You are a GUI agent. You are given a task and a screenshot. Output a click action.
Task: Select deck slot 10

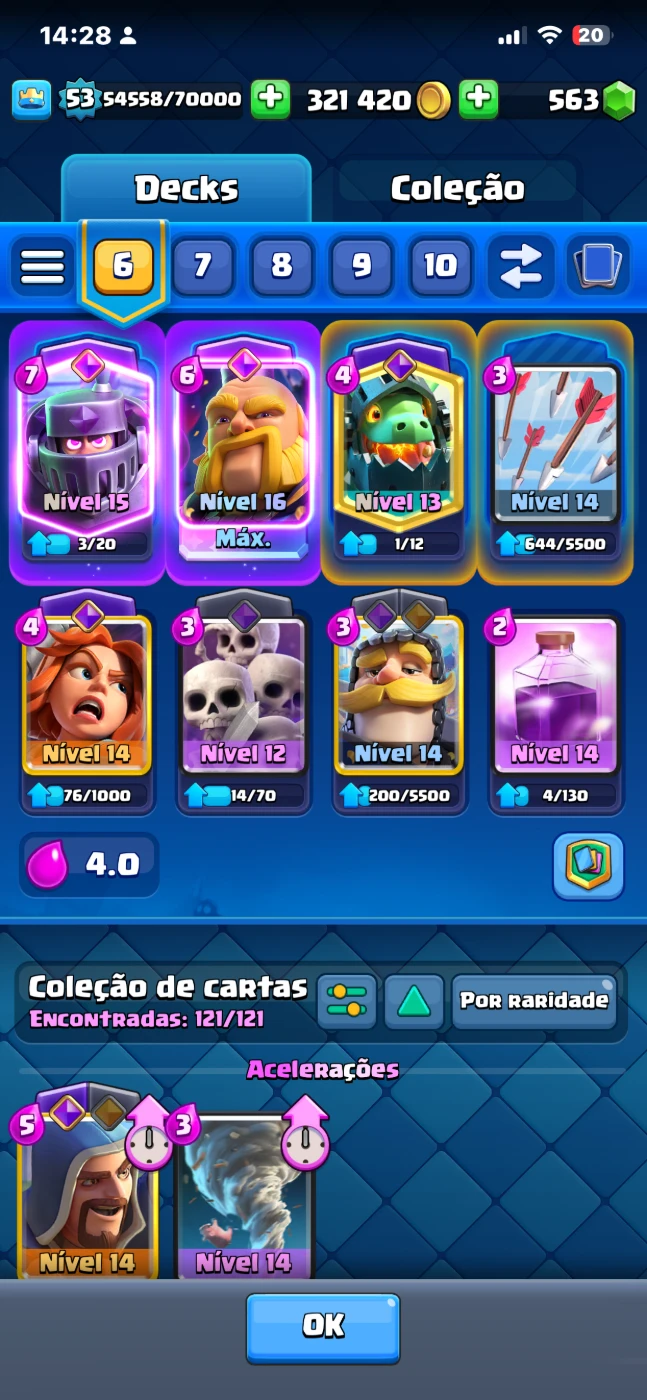click(440, 266)
